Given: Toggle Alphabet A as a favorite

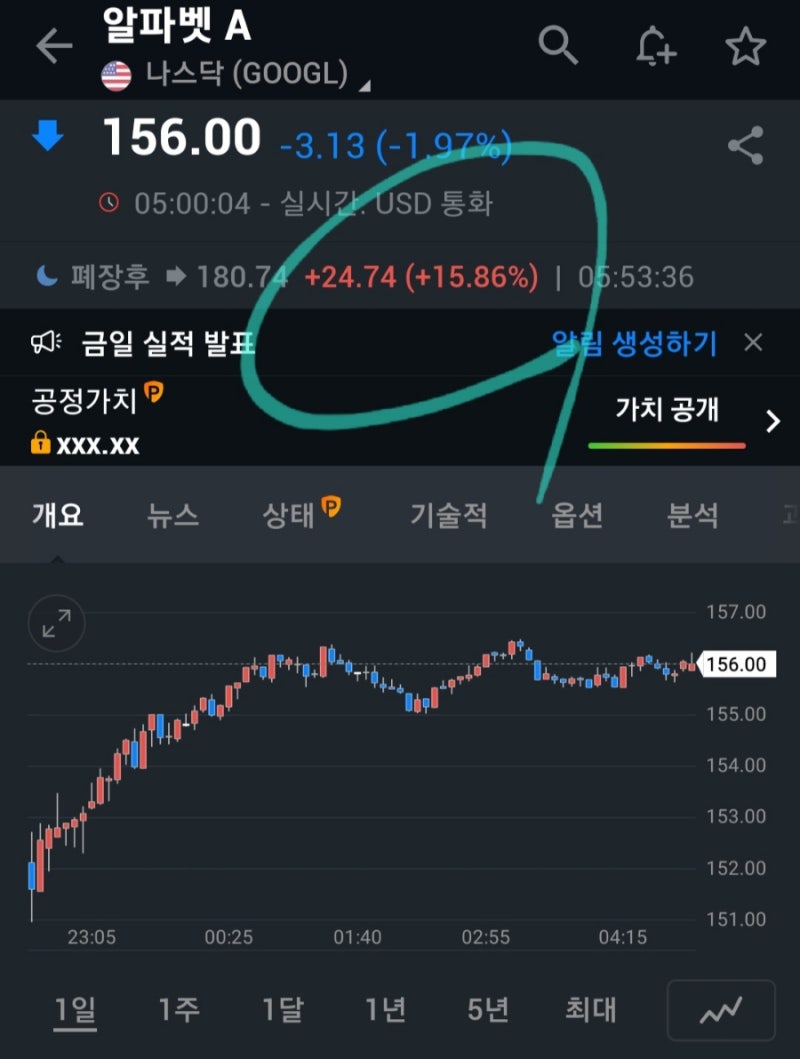Looking at the screenshot, I should click(748, 45).
